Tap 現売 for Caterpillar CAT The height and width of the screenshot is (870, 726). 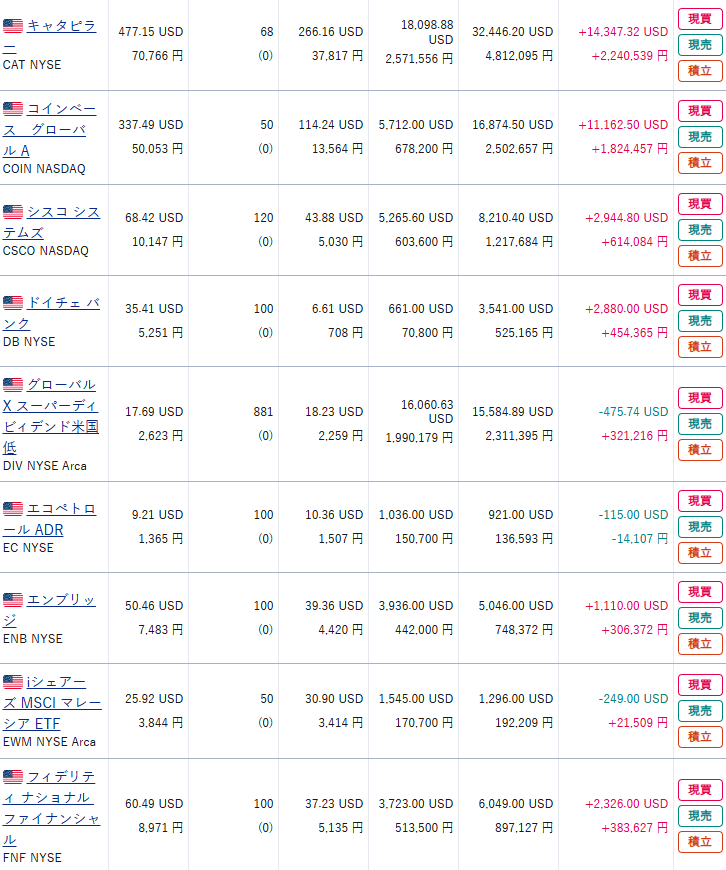(x=699, y=45)
